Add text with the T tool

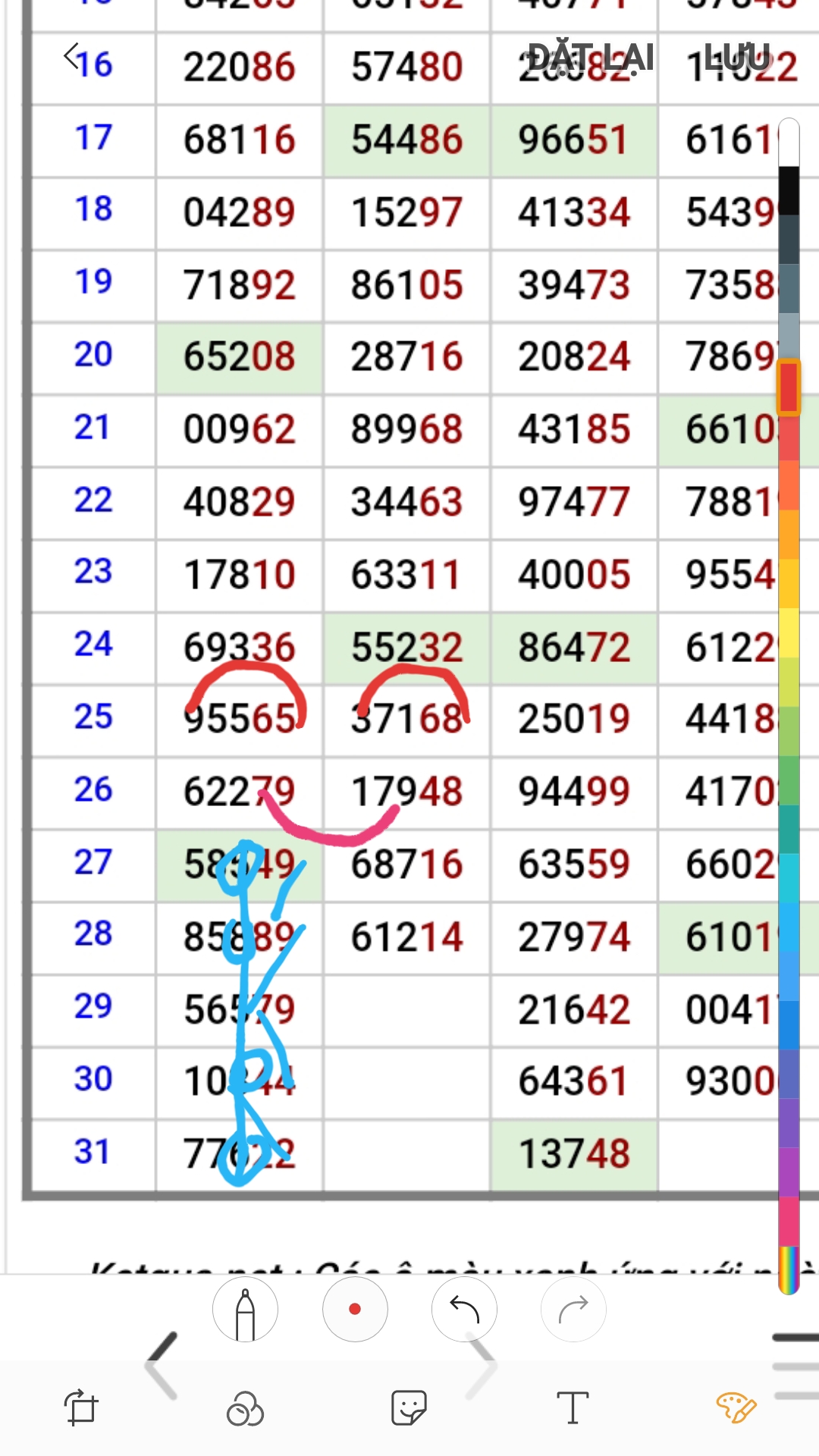(x=573, y=1408)
